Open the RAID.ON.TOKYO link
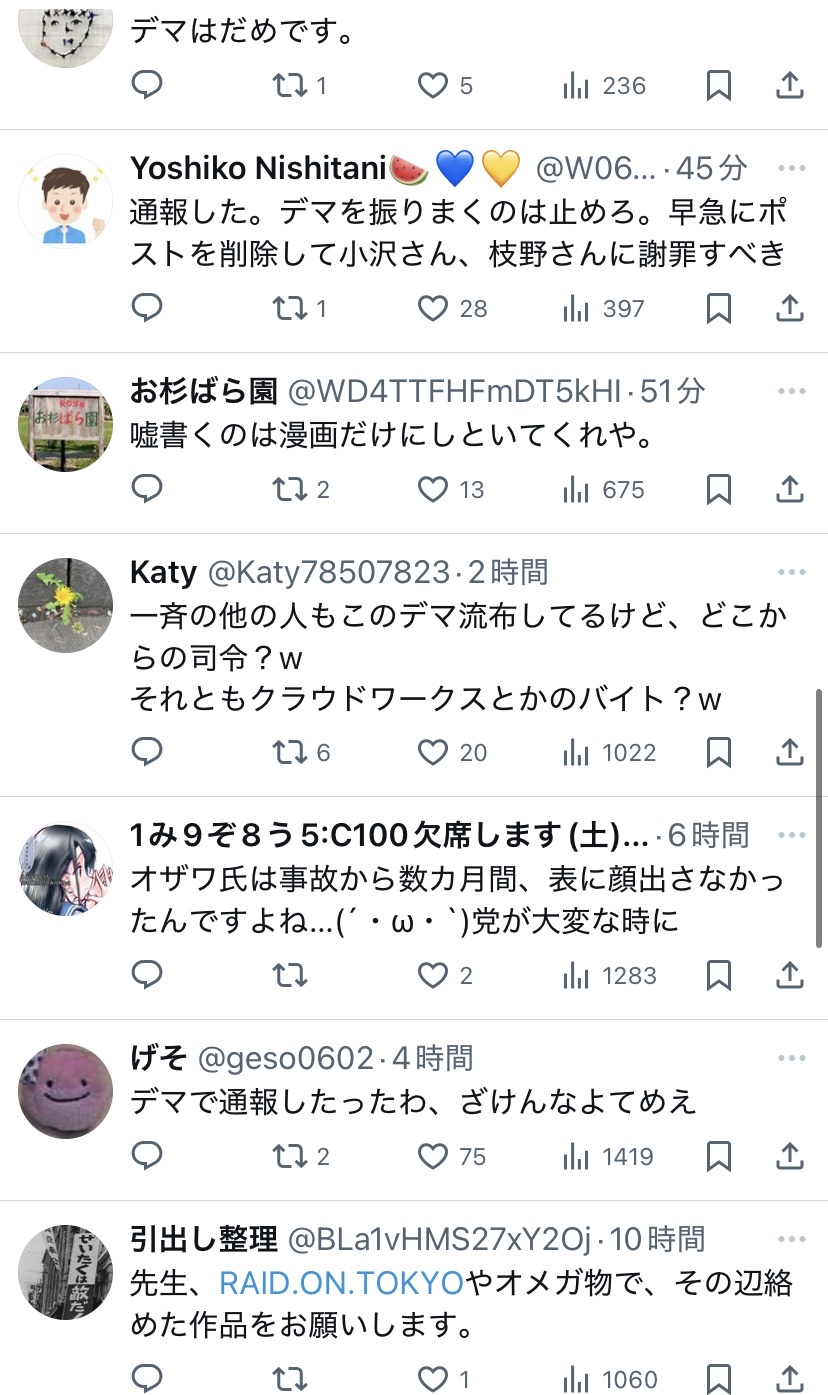This screenshot has width=828, height=1395. (341, 1283)
